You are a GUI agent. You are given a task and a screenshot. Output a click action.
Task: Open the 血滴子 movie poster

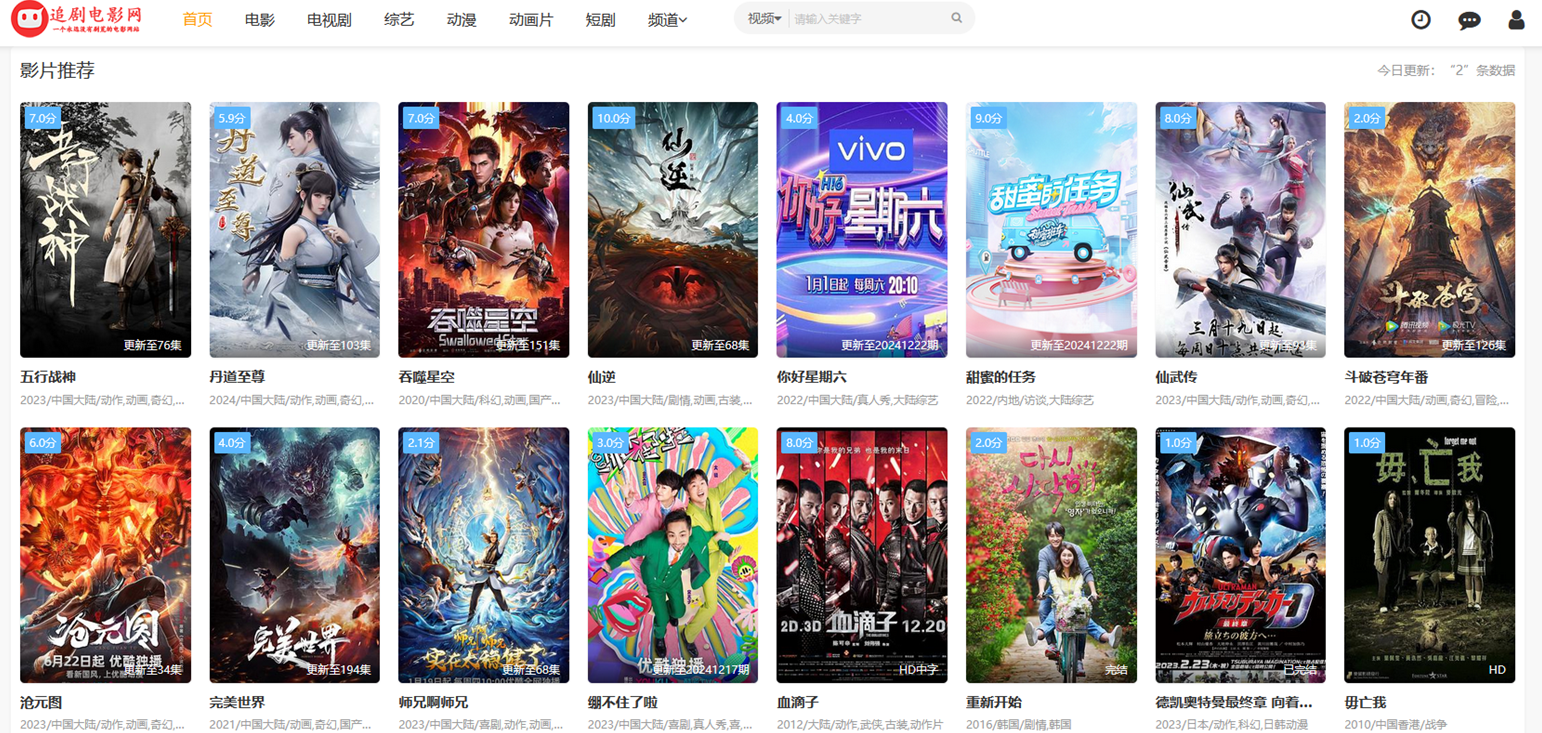861,555
